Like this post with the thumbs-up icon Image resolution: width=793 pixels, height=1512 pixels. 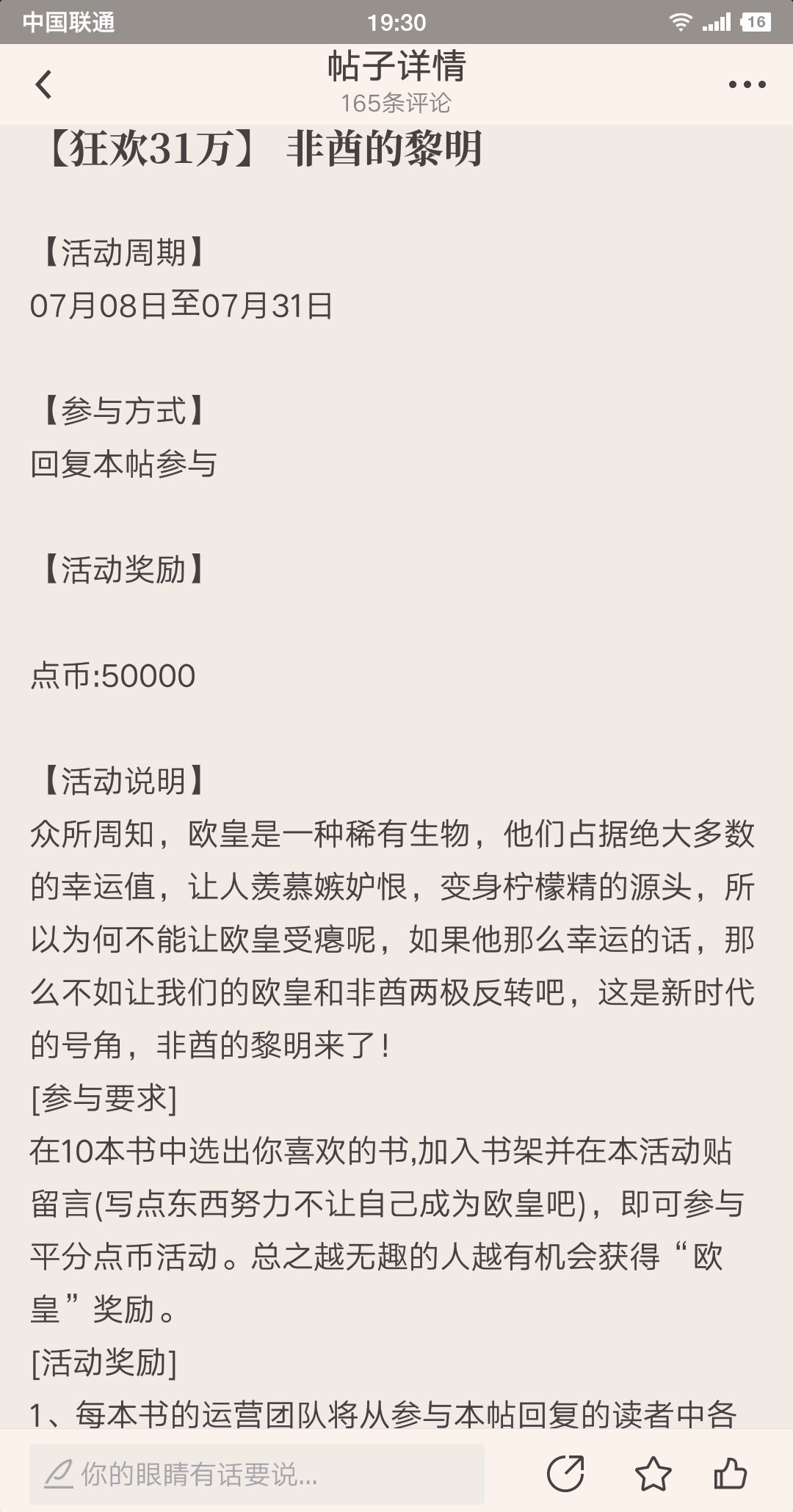730,1474
